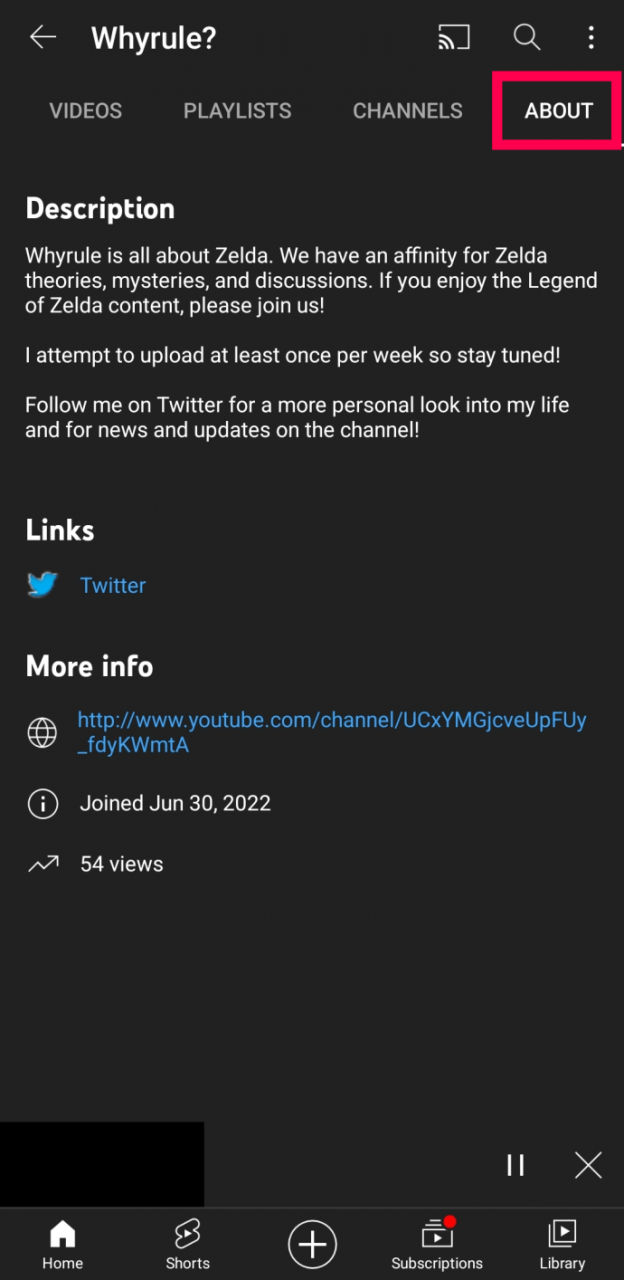The image size is (624, 1280).
Task: Pause the miniplayer video
Action: [516, 1165]
